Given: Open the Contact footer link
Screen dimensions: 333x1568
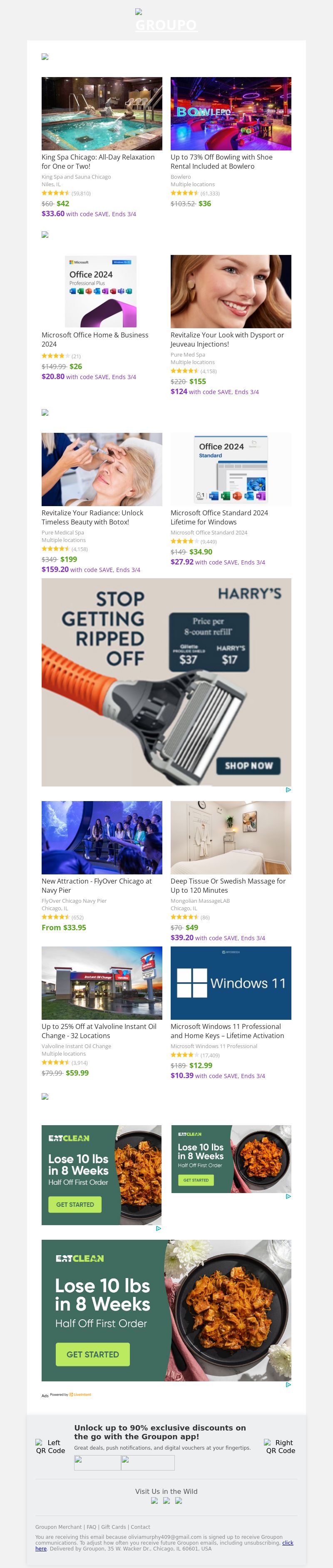Looking at the screenshot, I should 140,1527.
